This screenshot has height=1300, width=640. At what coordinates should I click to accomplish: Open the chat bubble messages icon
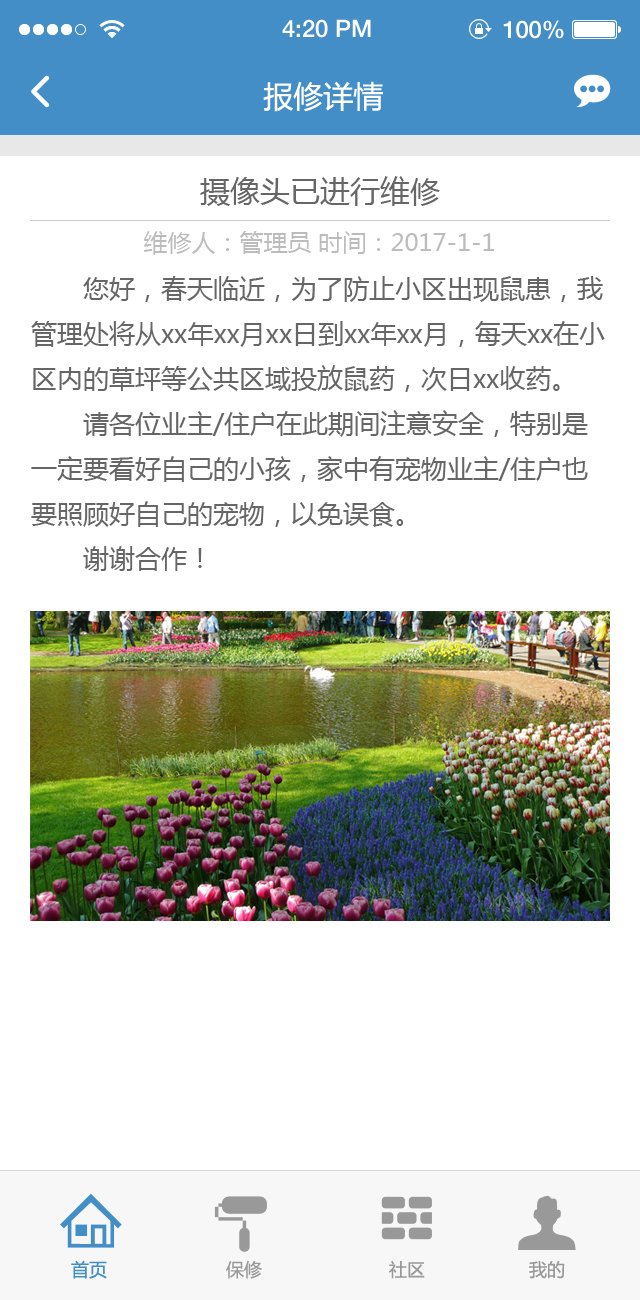click(591, 92)
